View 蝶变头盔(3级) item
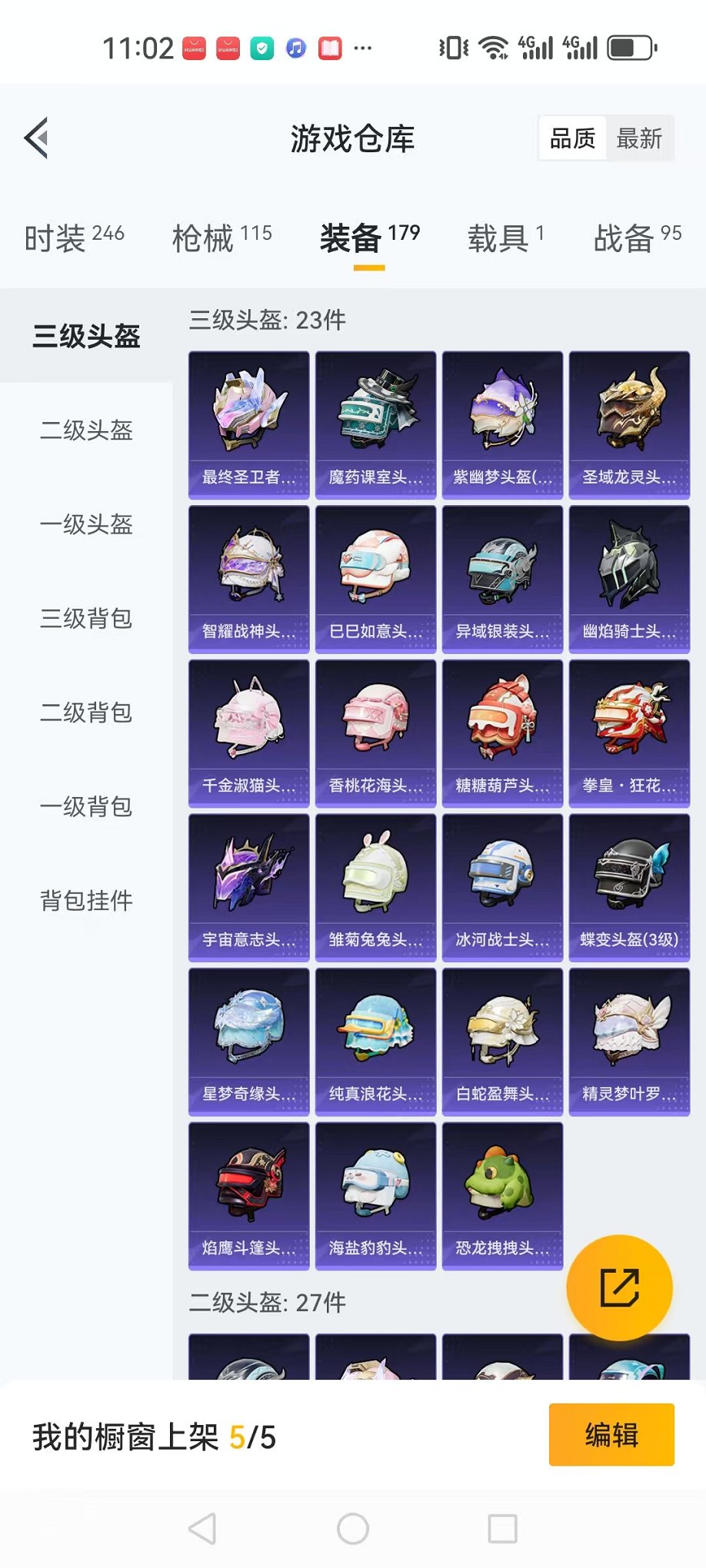The width and height of the screenshot is (706, 1568). [x=629, y=888]
